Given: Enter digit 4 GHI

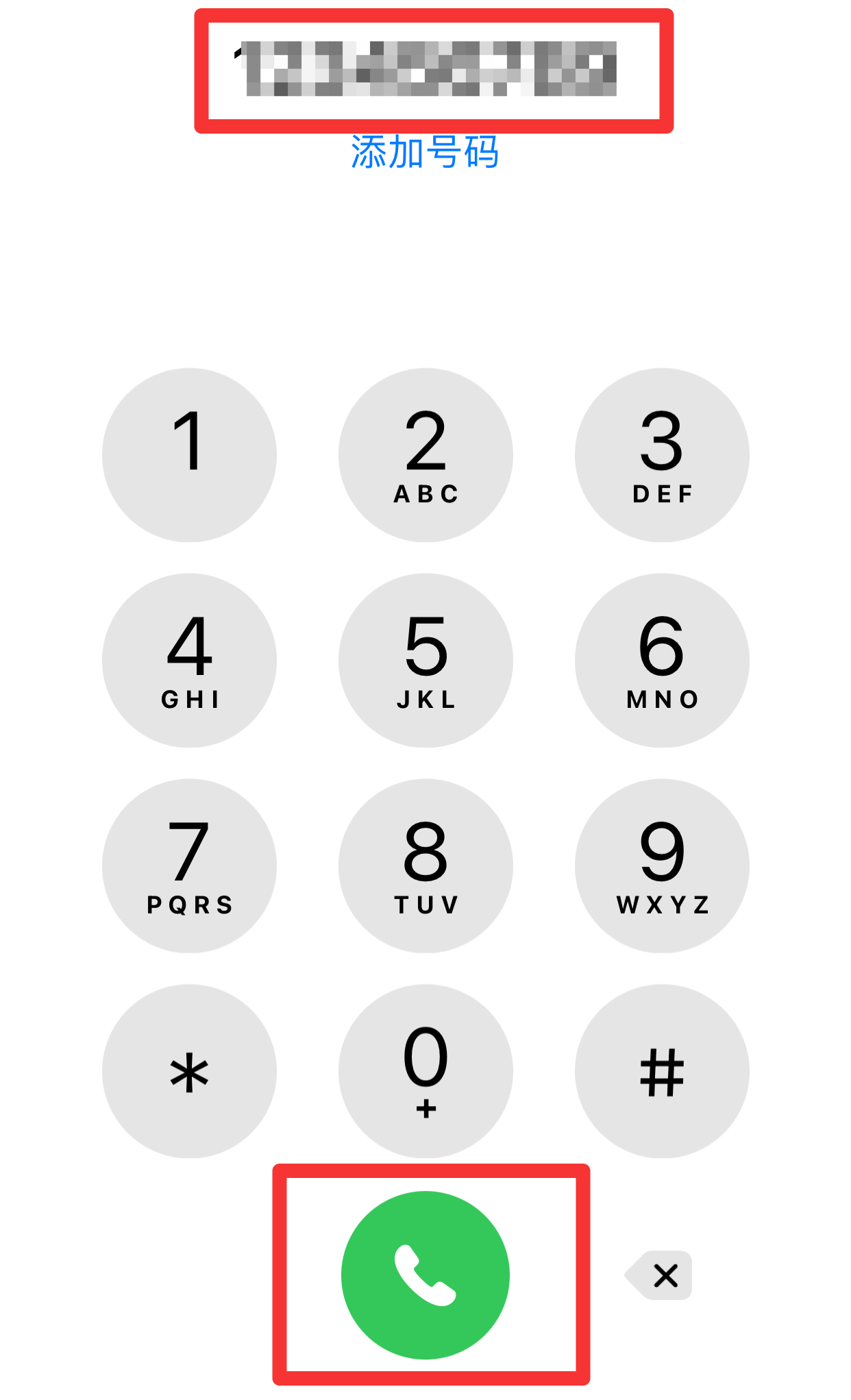Looking at the screenshot, I should click(x=189, y=661).
